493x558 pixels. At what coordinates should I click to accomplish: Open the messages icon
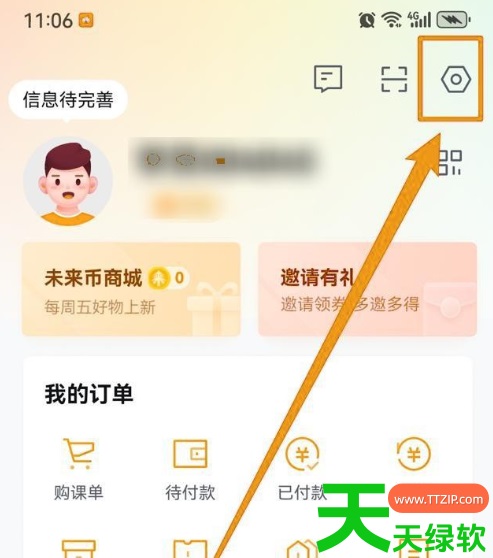click(328, 79)
